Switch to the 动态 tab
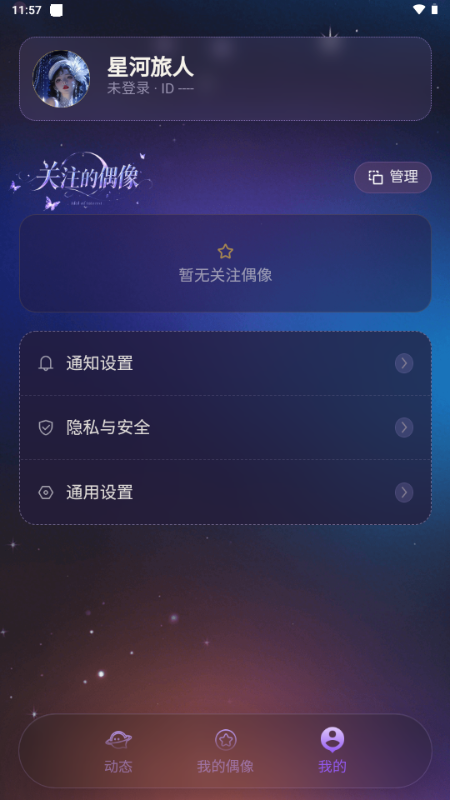The width and height of the screenshot is (450, 800). 118,751
